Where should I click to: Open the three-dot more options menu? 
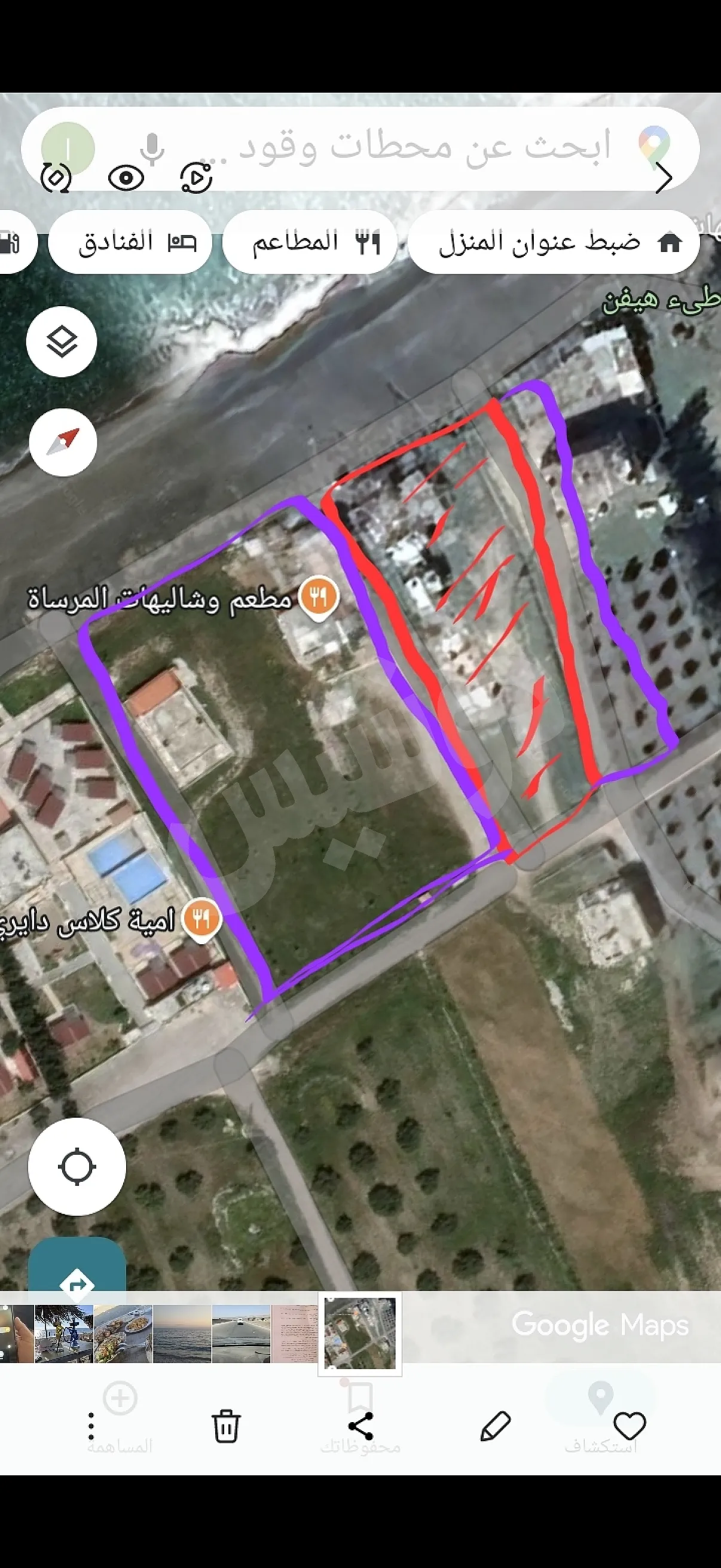[91, 1426]
